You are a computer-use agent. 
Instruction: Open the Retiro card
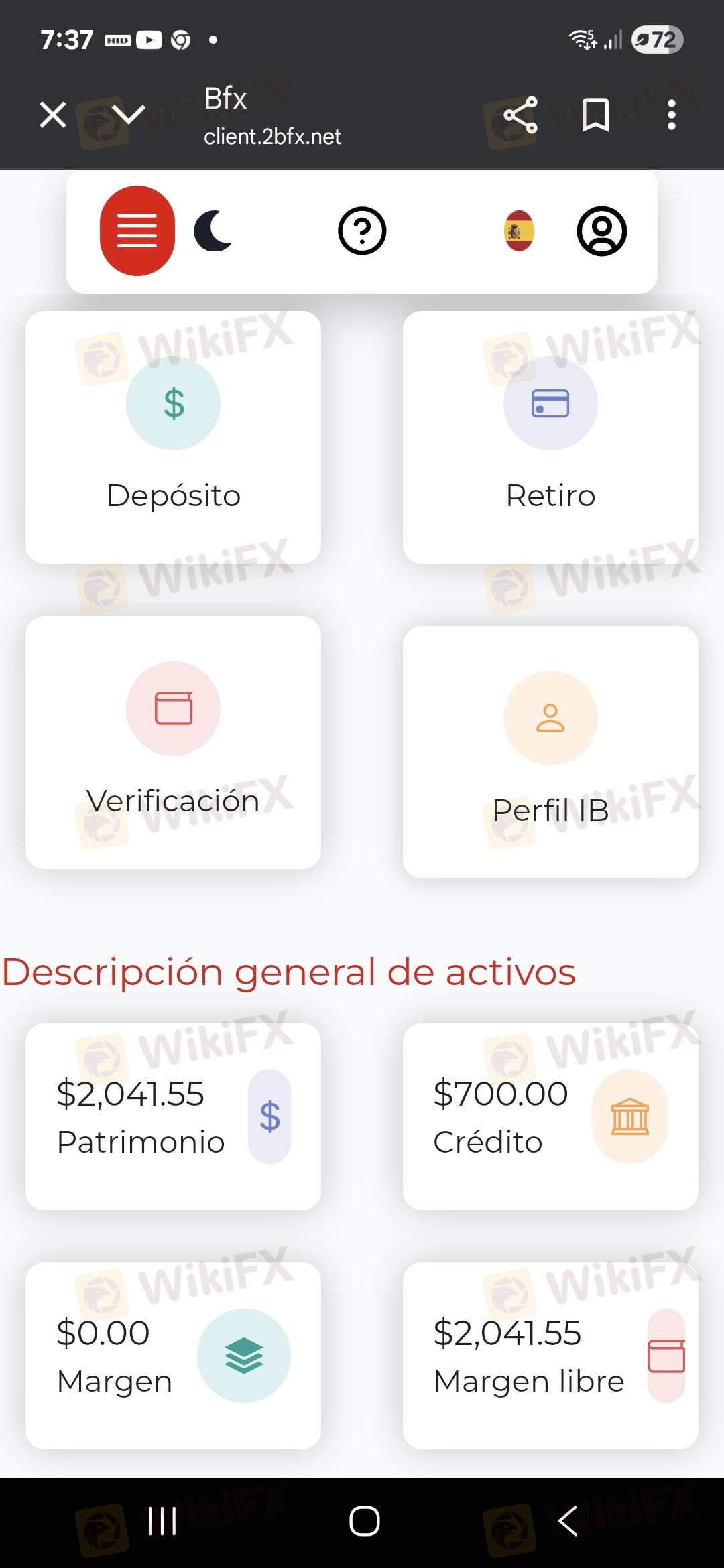(x=550, y=437)
